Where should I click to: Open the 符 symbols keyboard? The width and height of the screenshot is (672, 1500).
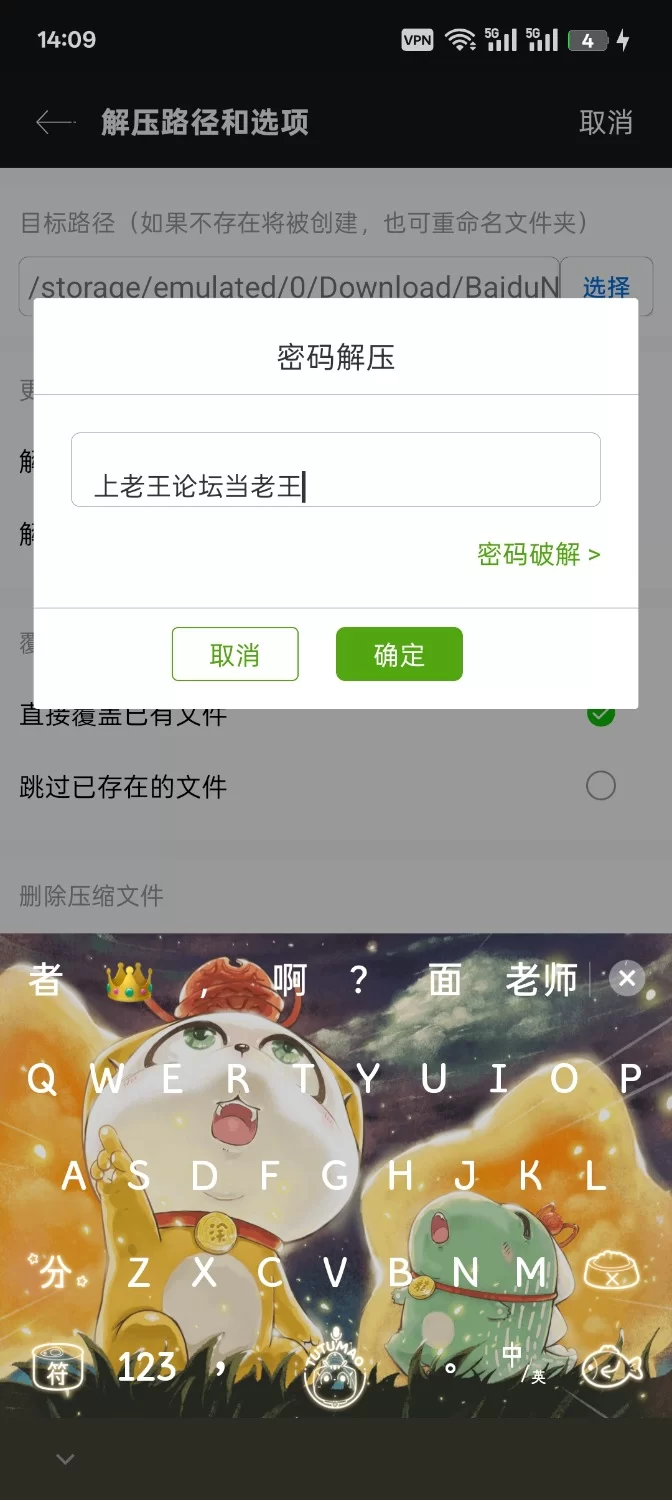(57, 1368)
